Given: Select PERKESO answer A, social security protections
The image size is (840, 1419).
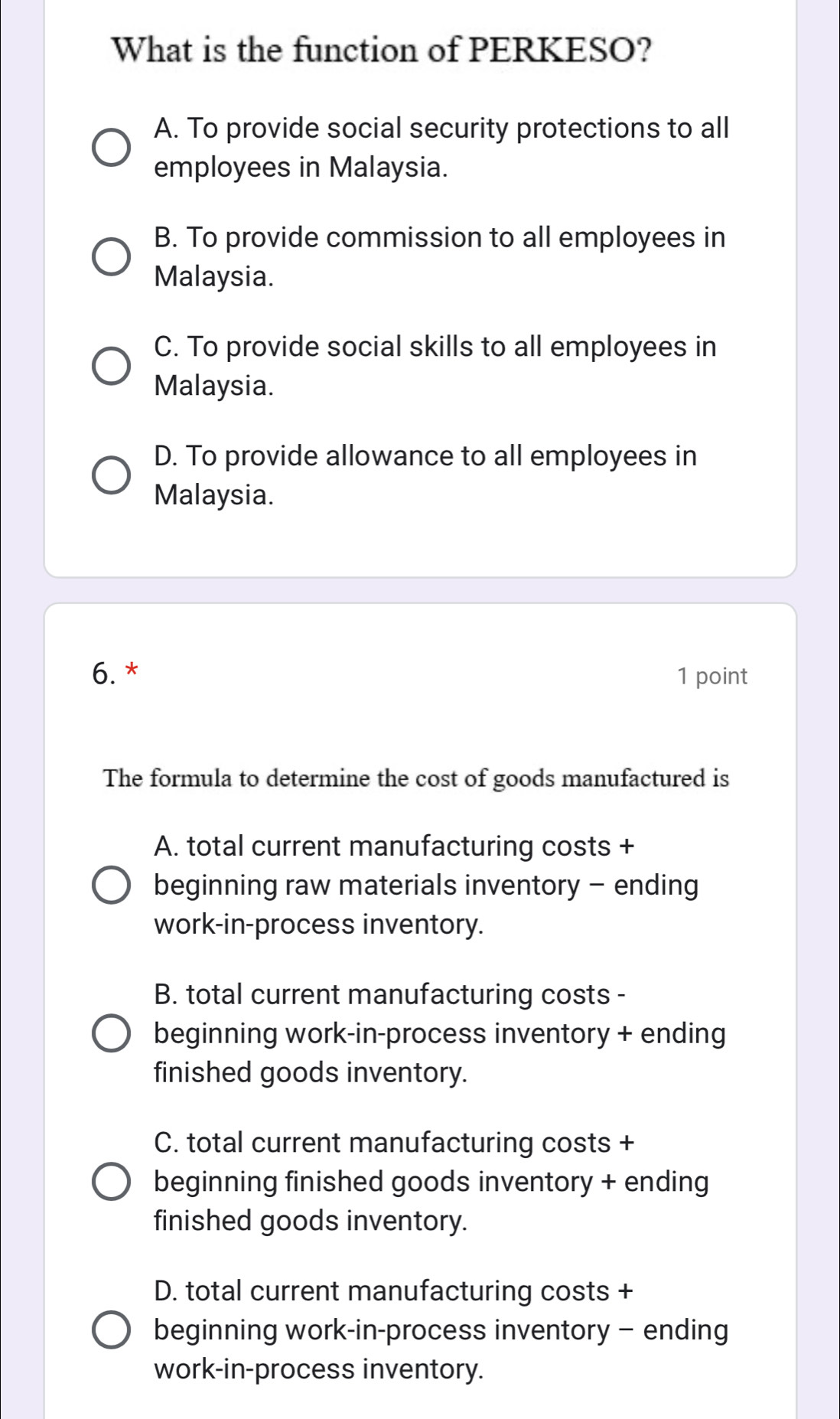Looking at the screenshot, I should tap(112, 148).
